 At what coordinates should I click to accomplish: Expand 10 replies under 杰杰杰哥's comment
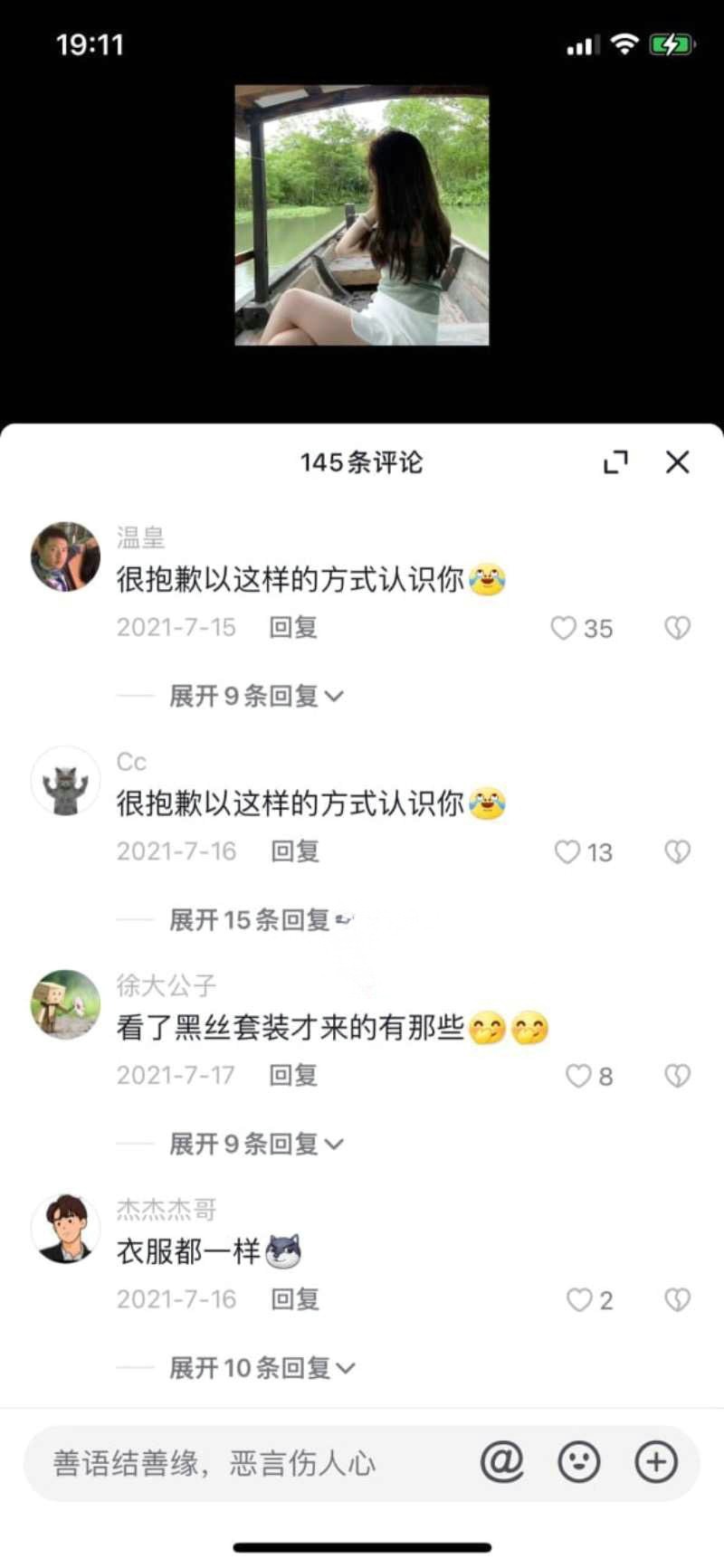pyautogui.click(x=262, y=1368)
